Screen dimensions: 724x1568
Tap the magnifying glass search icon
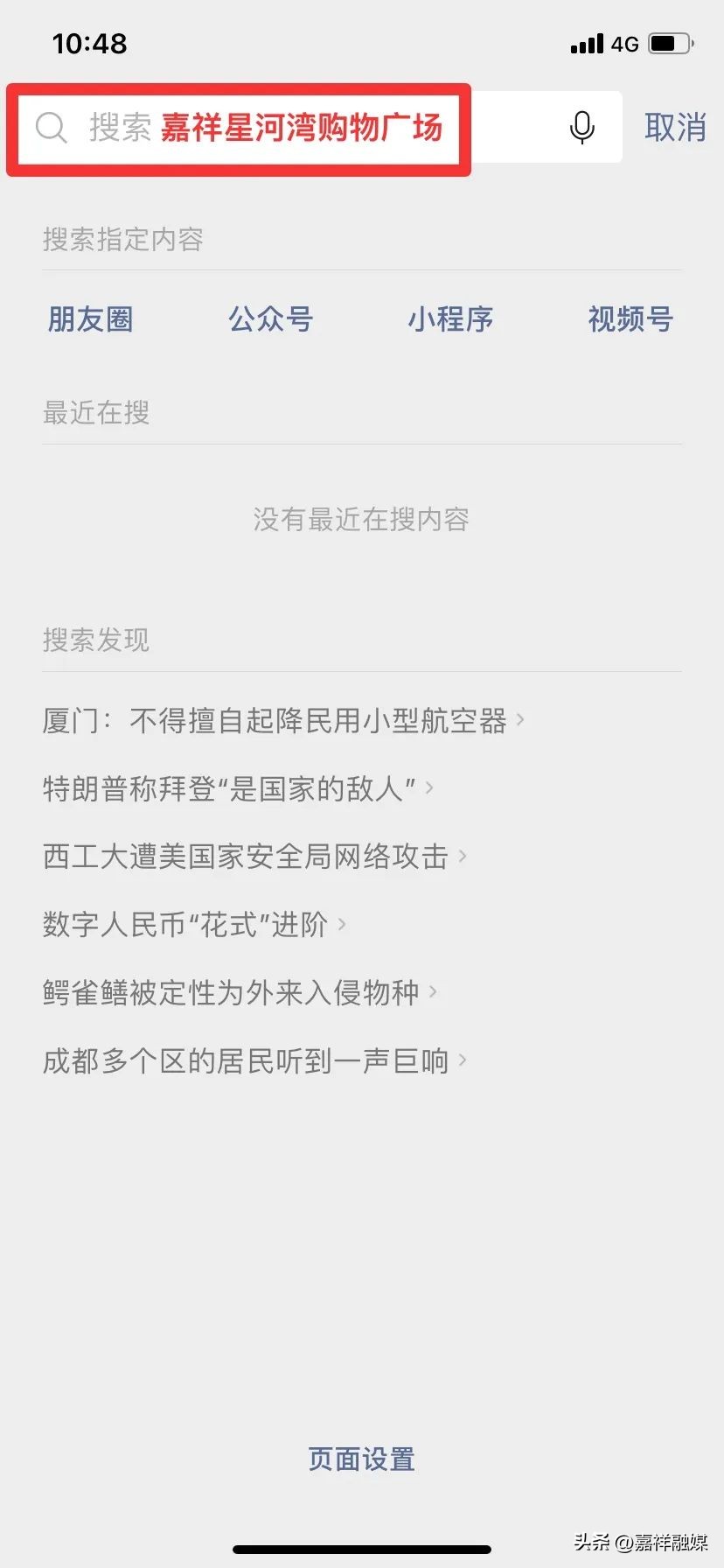pos(51,128)
